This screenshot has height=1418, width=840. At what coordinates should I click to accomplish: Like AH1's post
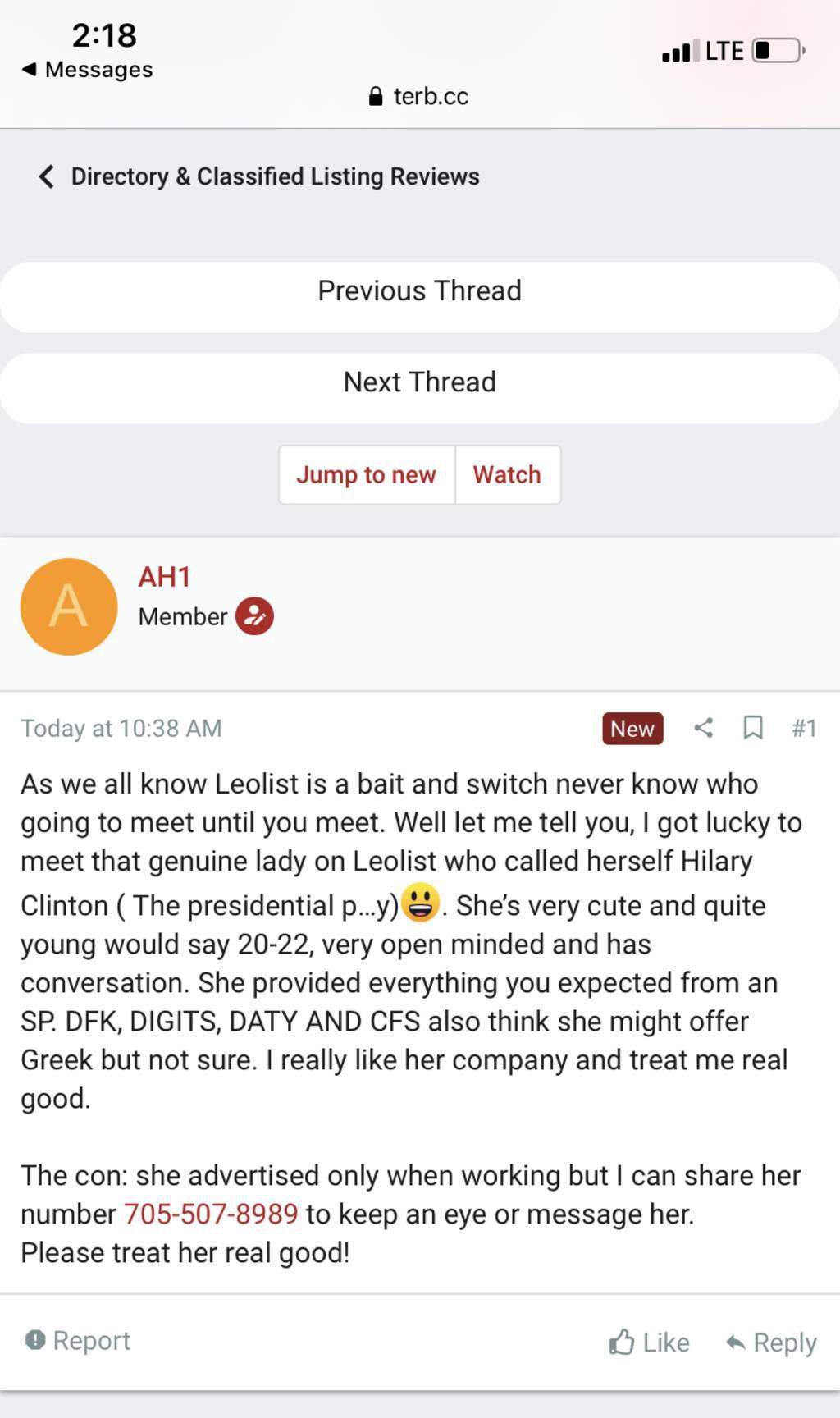649,1343
